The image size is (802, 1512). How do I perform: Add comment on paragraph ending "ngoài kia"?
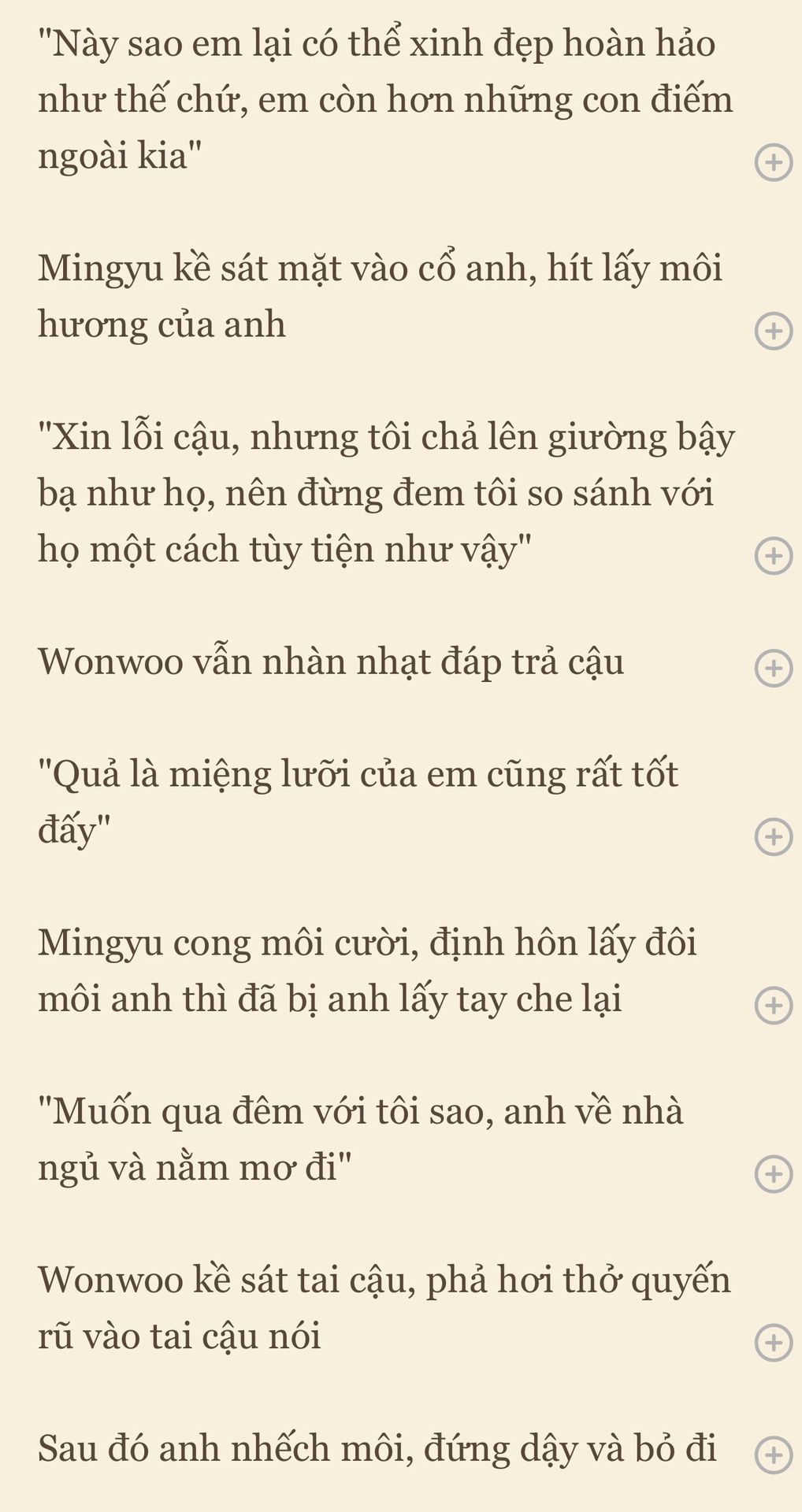point(773,163)
